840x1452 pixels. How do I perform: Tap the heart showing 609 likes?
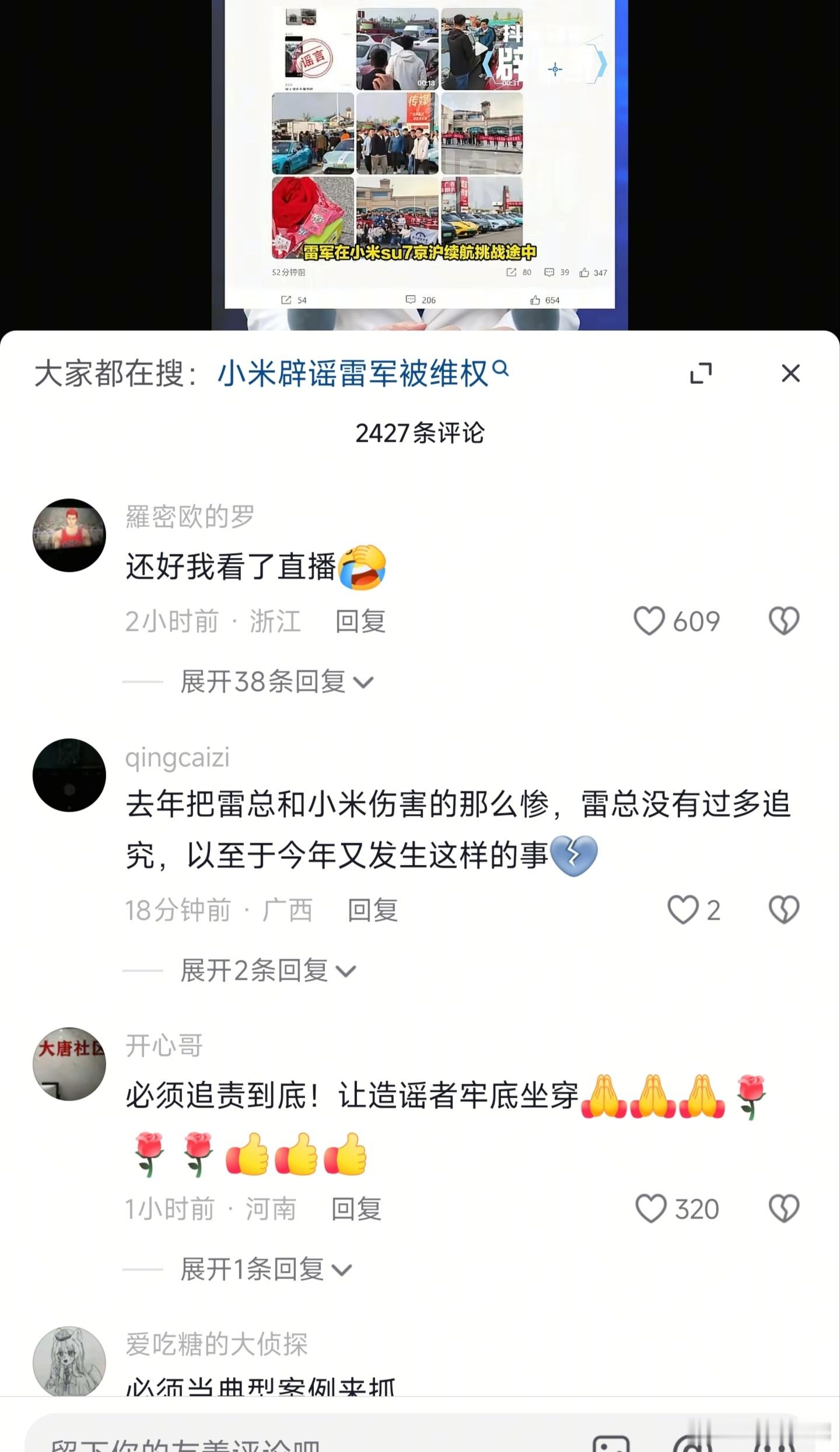pyautogui.click(x=649, y=621)
